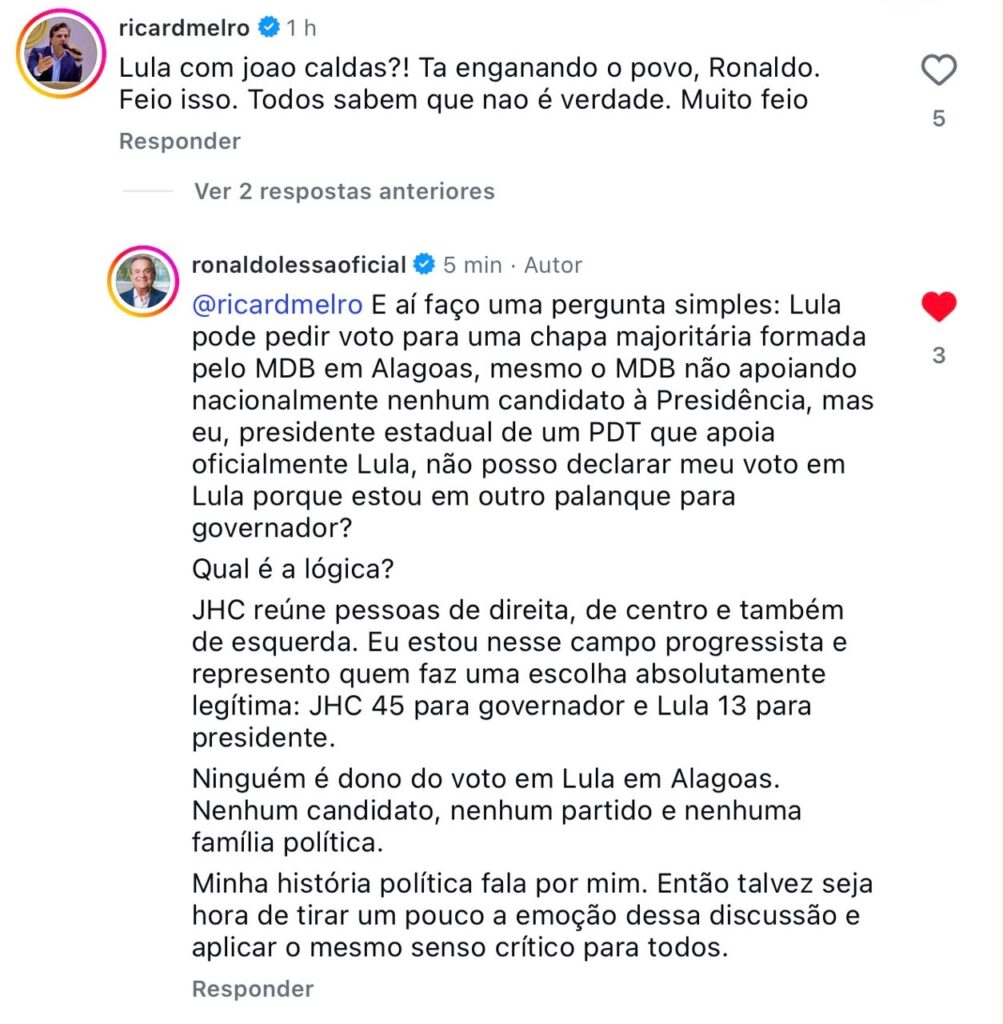Screen dimensions: 1003x1024
Task: Expand Ver 2 respostas anteriores
Action: point(344,191)
